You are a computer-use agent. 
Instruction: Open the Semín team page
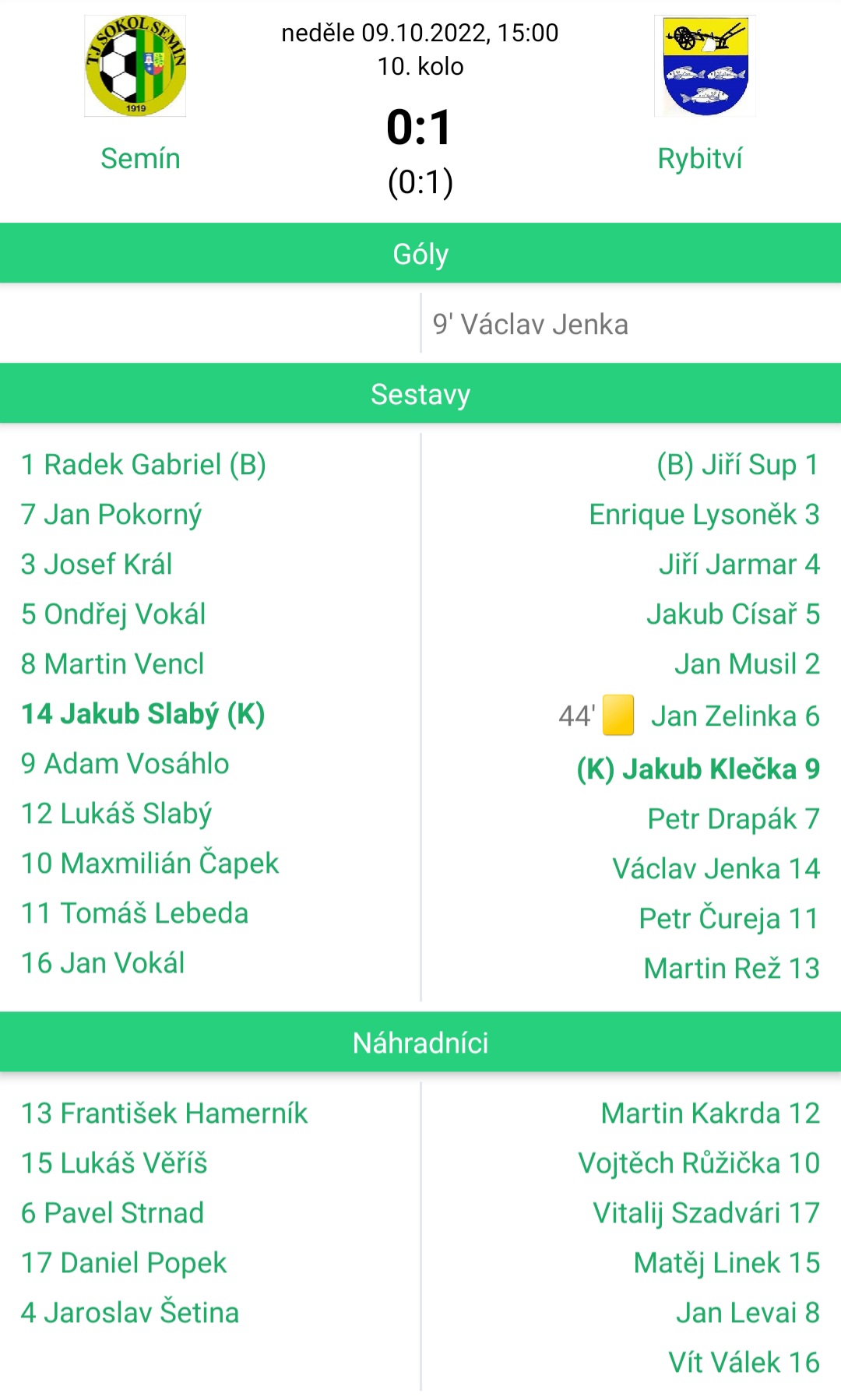pyautogui.click(x=140, y=158)
